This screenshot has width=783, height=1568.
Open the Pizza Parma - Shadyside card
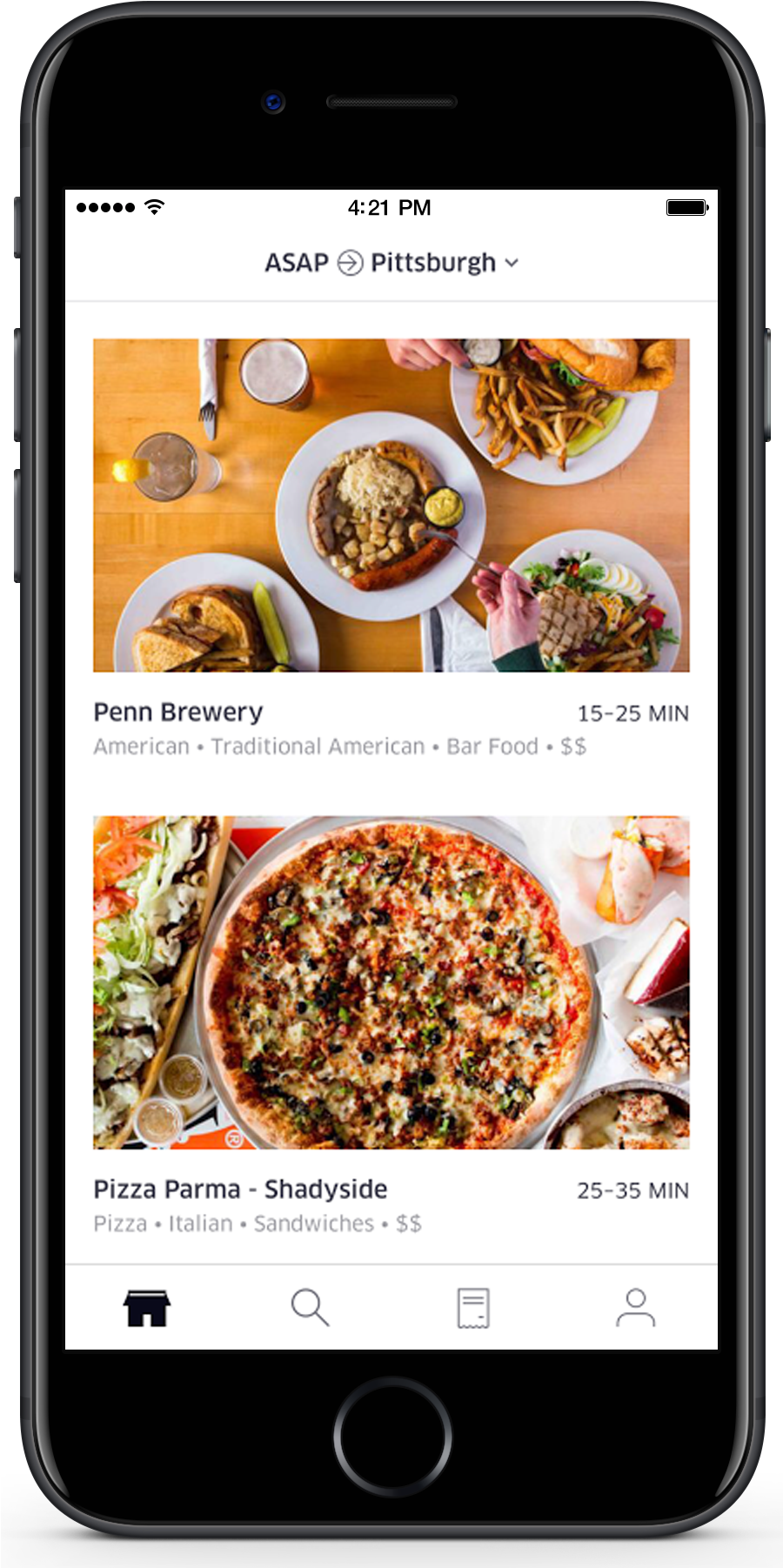[x=391, y=1026]
